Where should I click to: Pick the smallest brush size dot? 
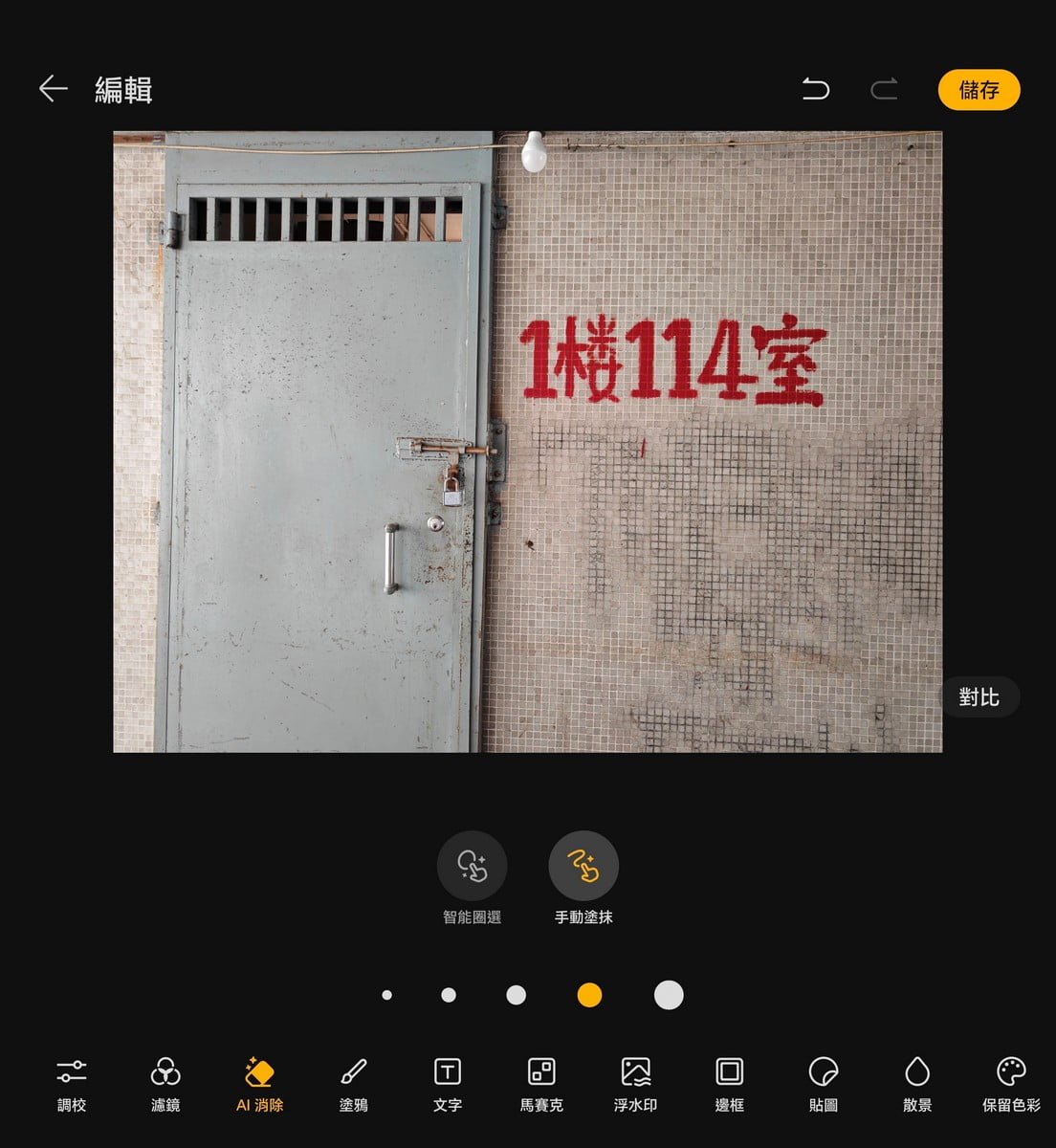(386, 995)
